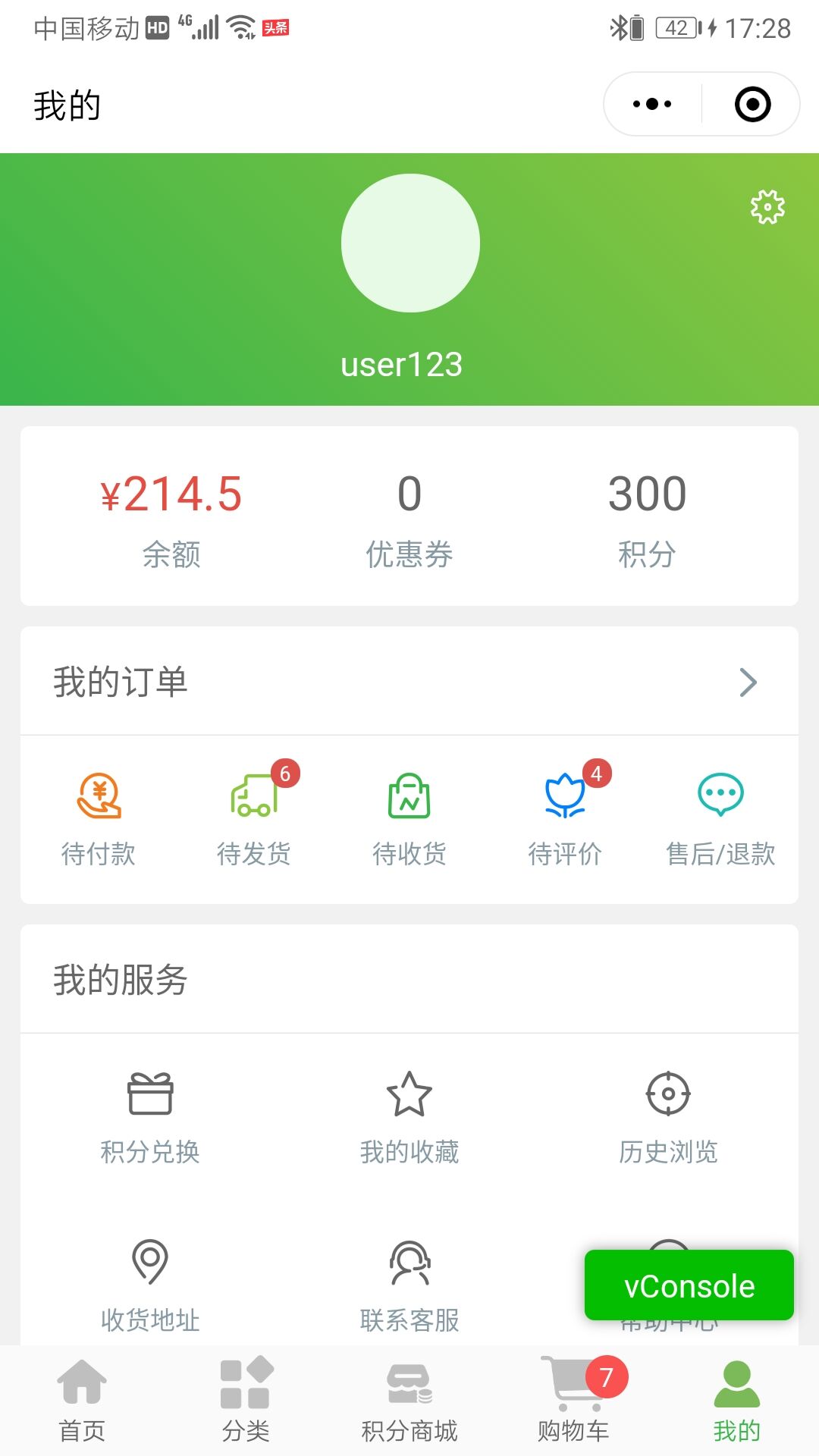819x1456 pixels.
Task: Tap the user123 profile avatar
Action: (410, 243)
